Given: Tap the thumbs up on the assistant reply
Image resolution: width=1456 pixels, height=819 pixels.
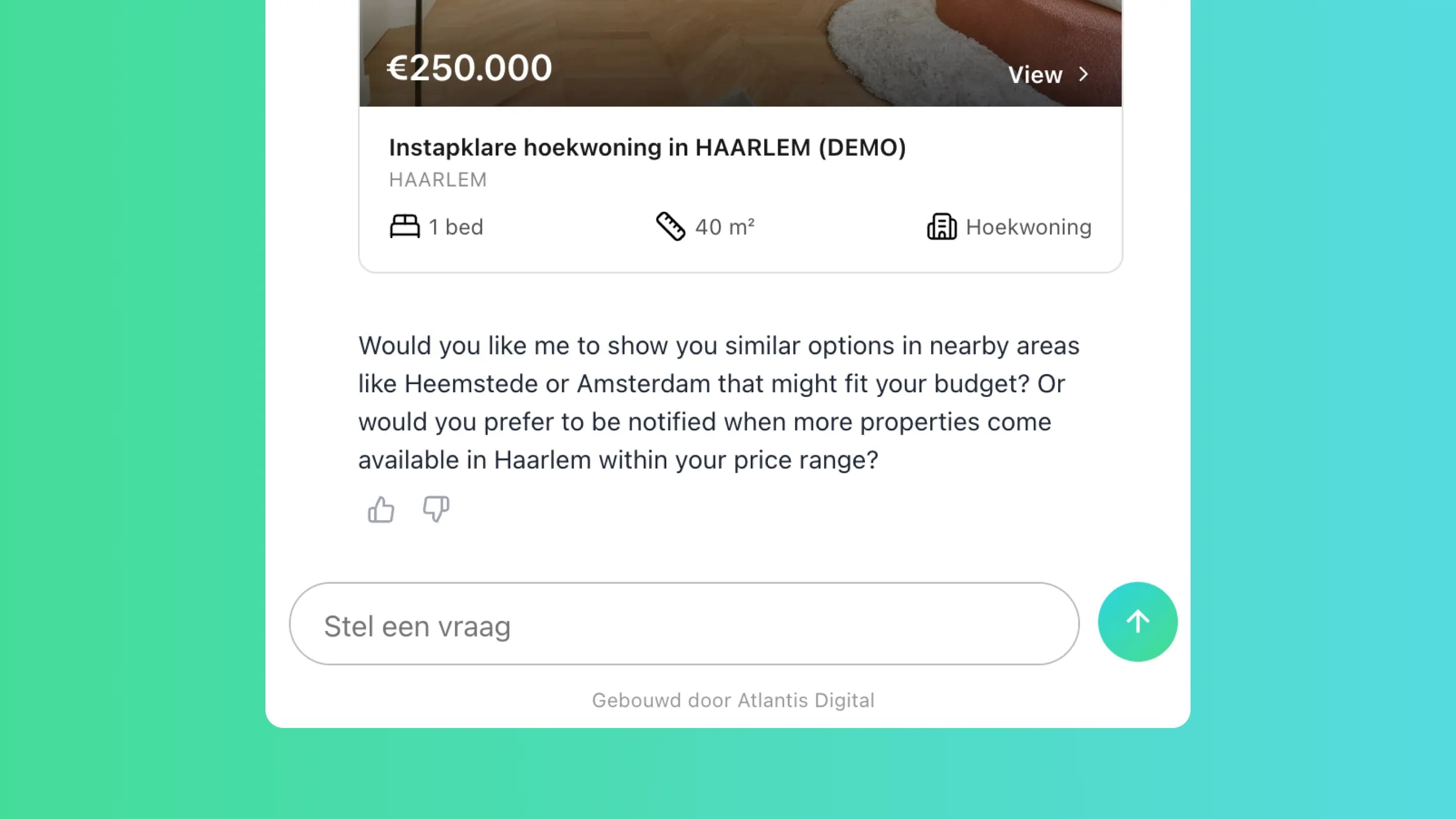Looking at the screenshot, I should [x=381, y=509].
